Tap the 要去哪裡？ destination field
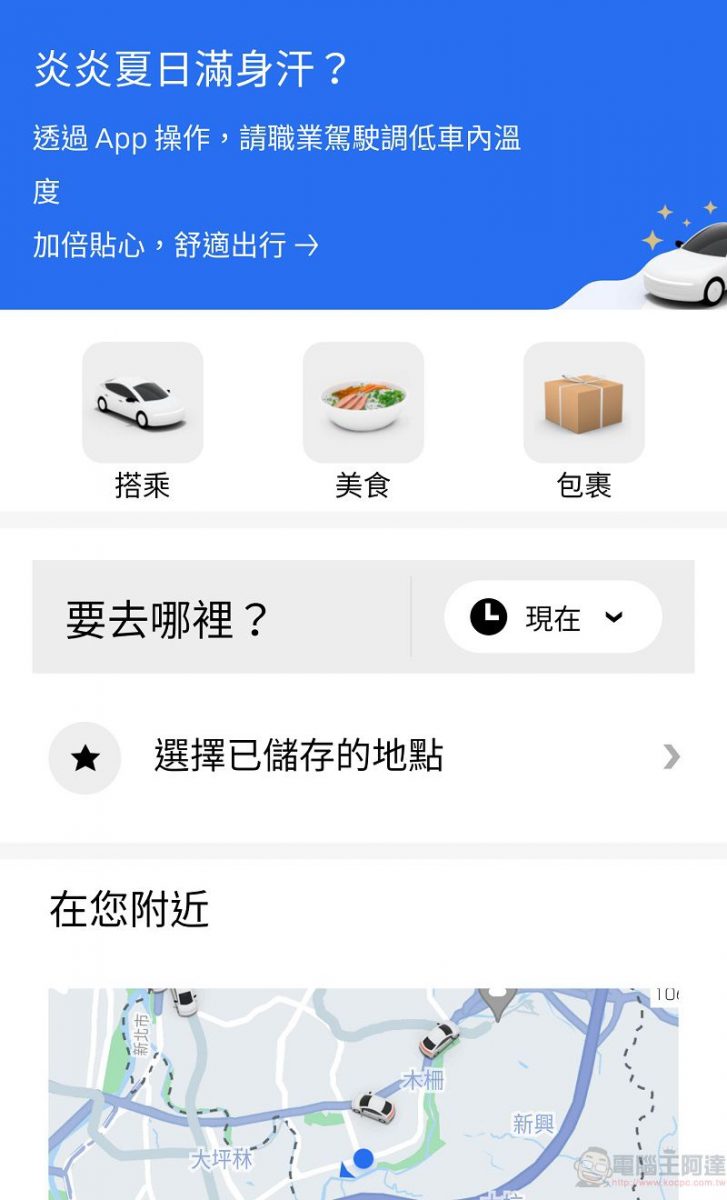 point(220,618)
